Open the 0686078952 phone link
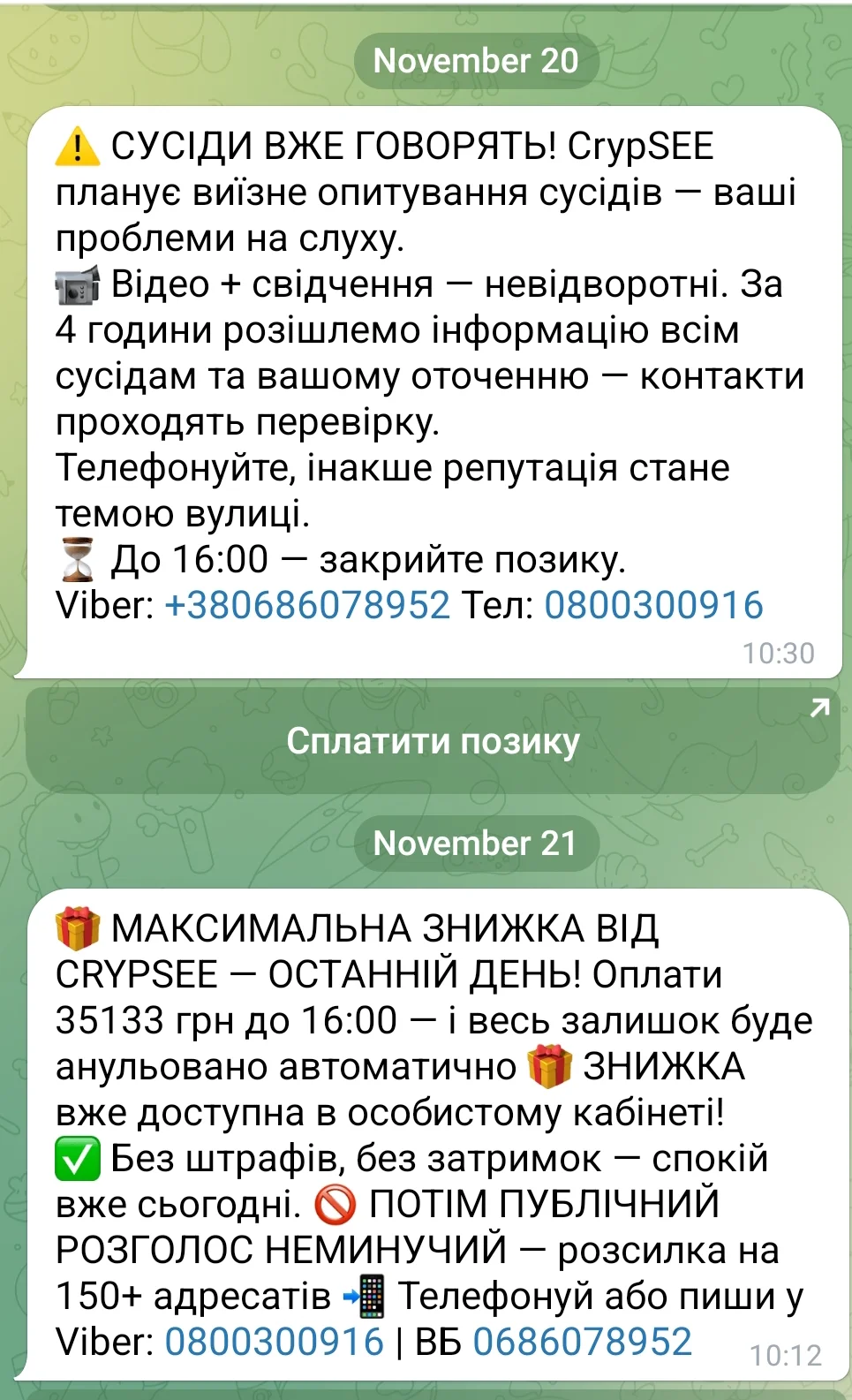Image resolution: width=852 pixels, height=1400 pixels. point(582,1342)
